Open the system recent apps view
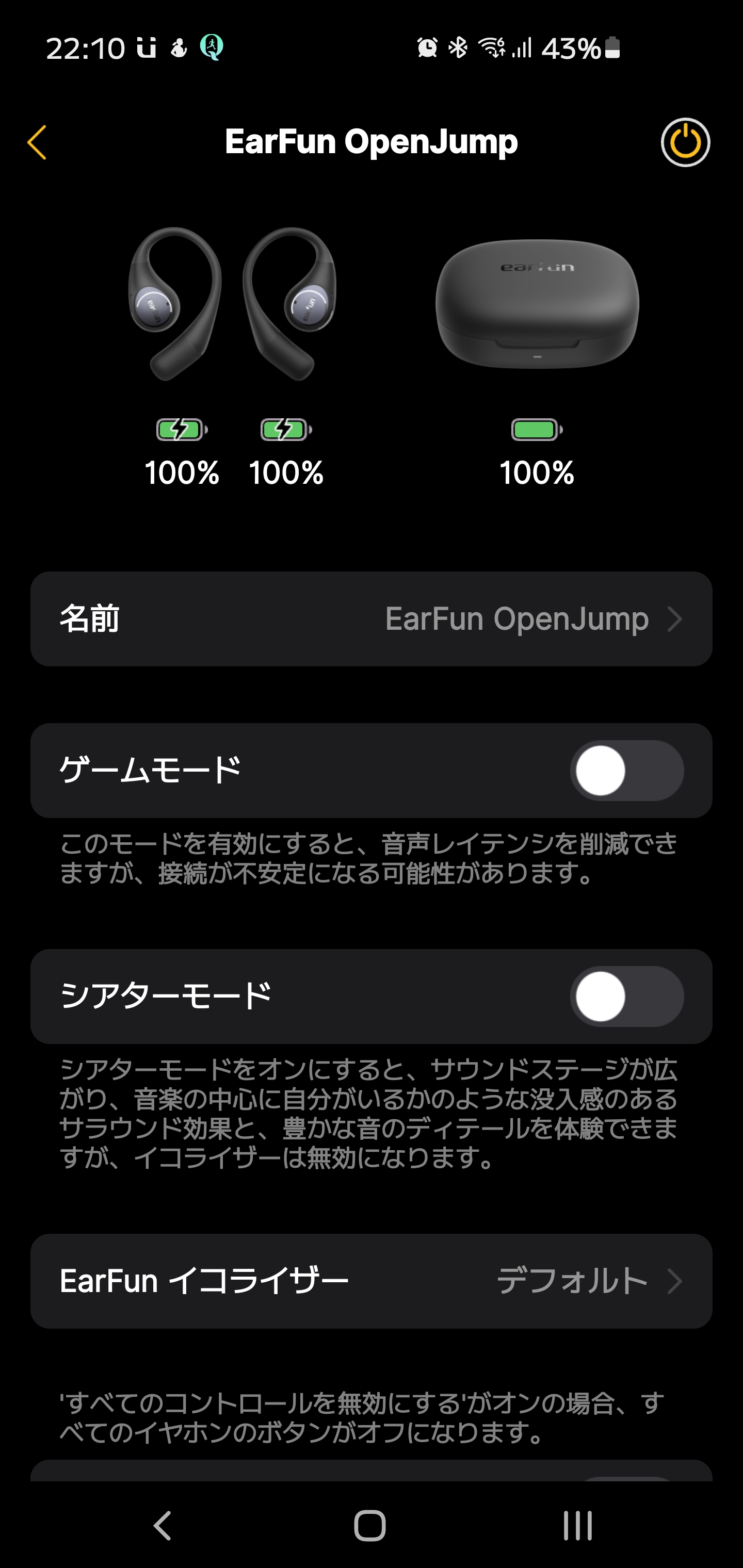 577,1525
